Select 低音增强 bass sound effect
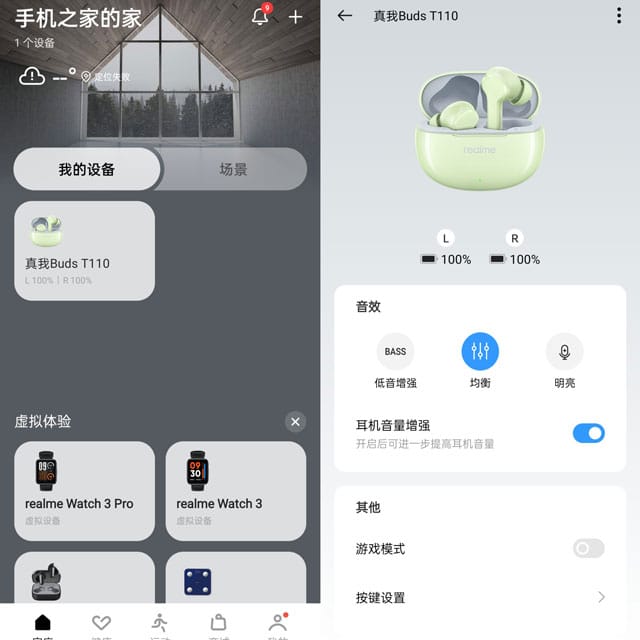This screenshot has height=640, width=640. [x=395, y=352]
